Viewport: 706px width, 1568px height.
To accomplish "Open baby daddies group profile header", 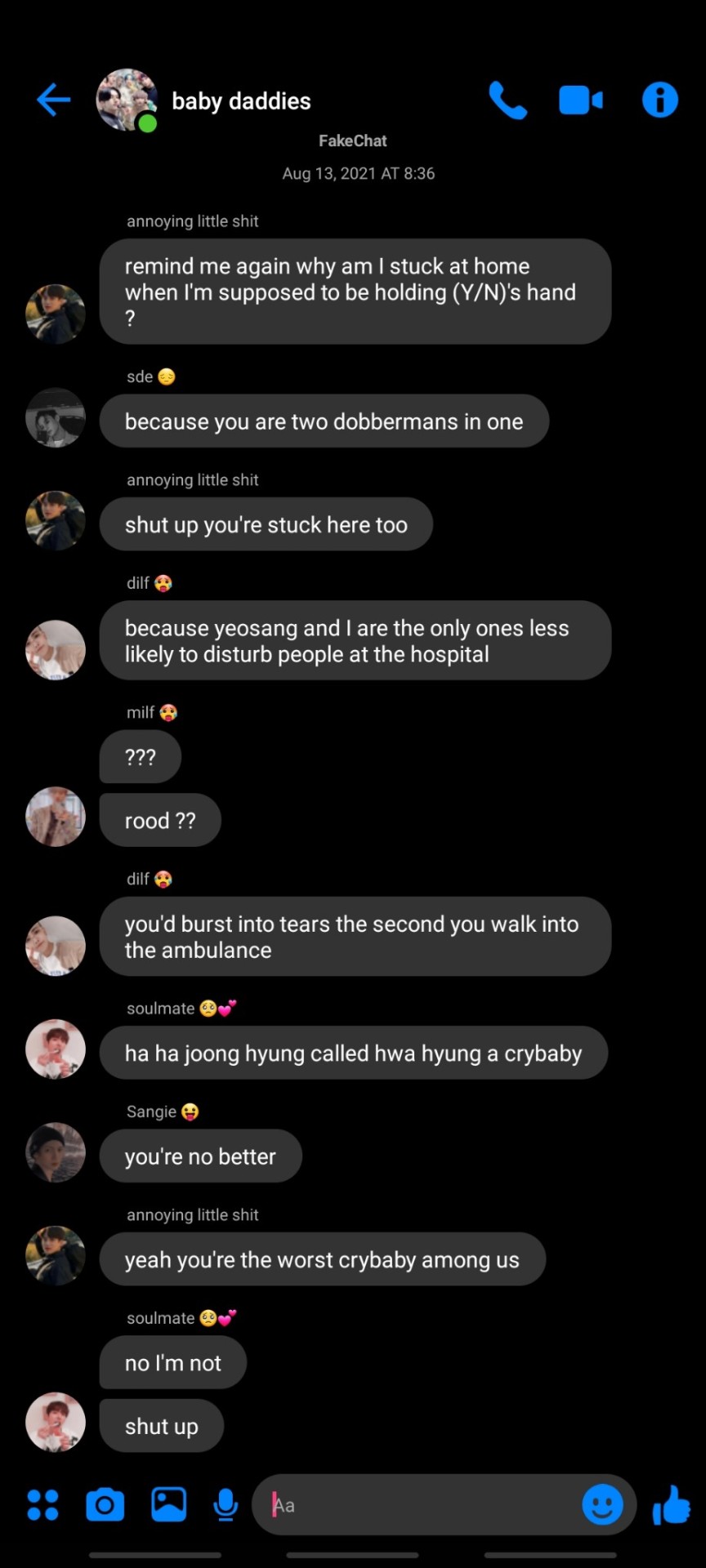I will [240, 101].
